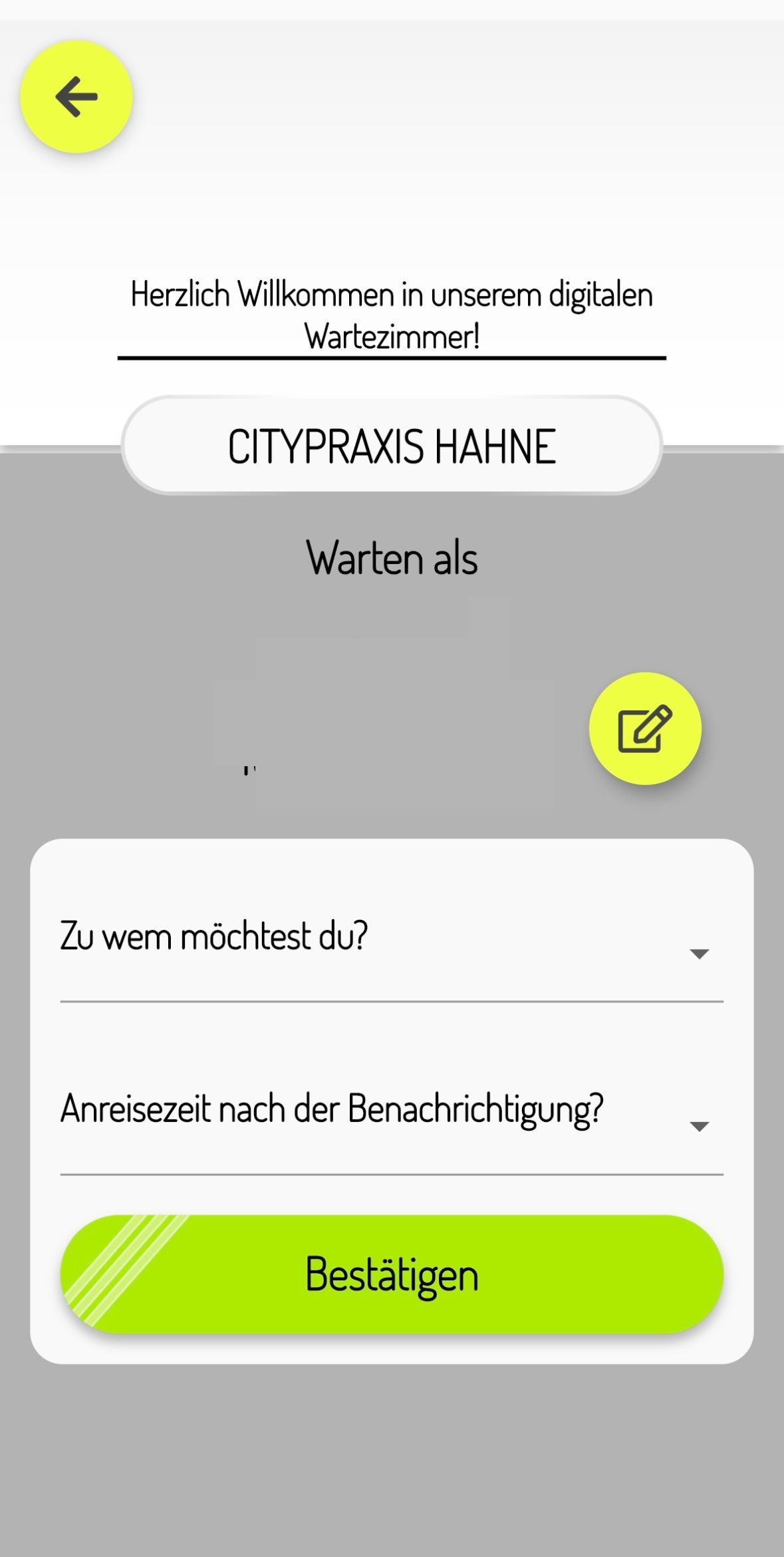Go back with the arrow button
The height and width of the screenshot is (1557, 784).
click(76, 97)
